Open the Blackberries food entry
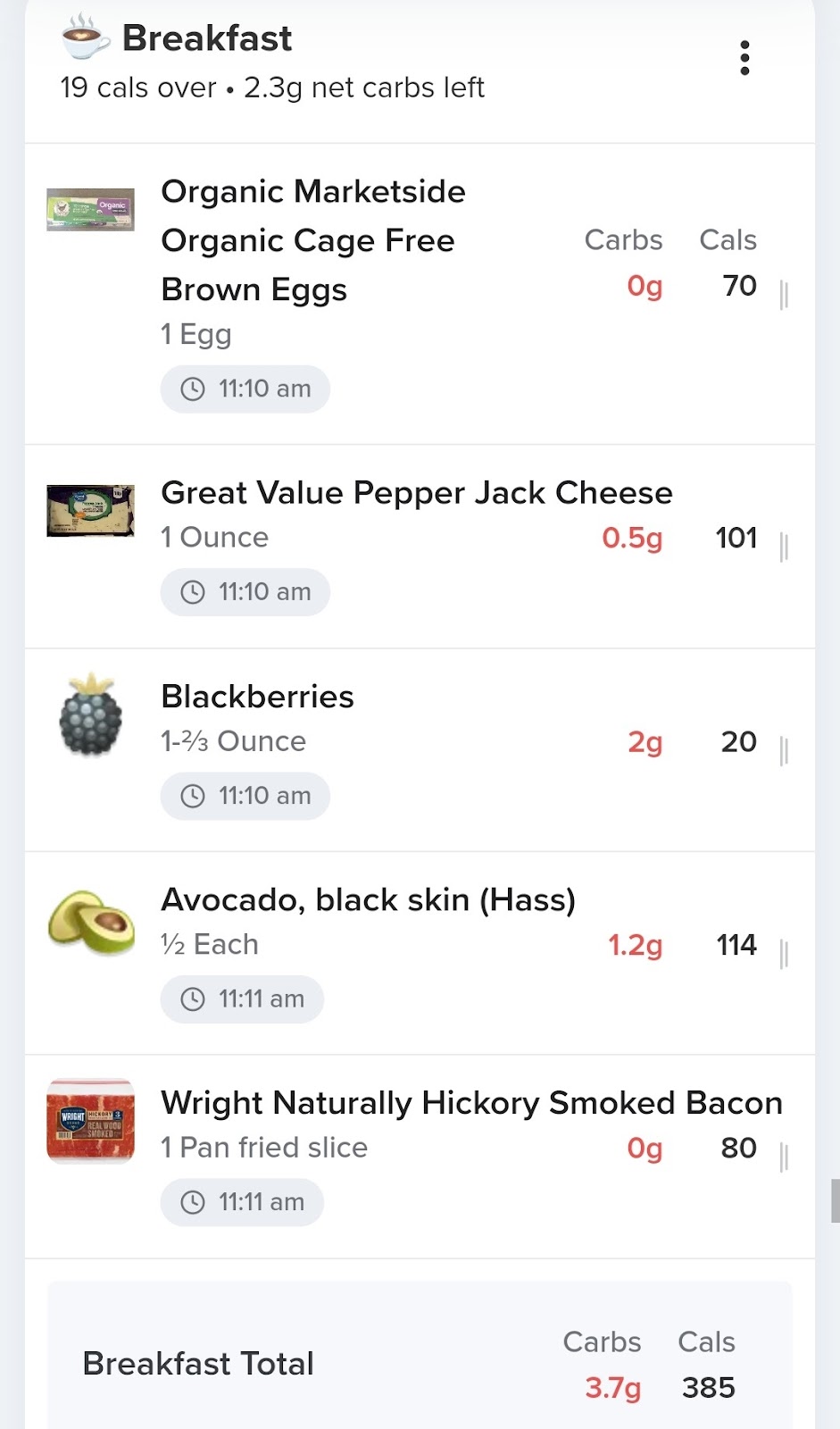 pyautogui.click(x=420, y=750)
